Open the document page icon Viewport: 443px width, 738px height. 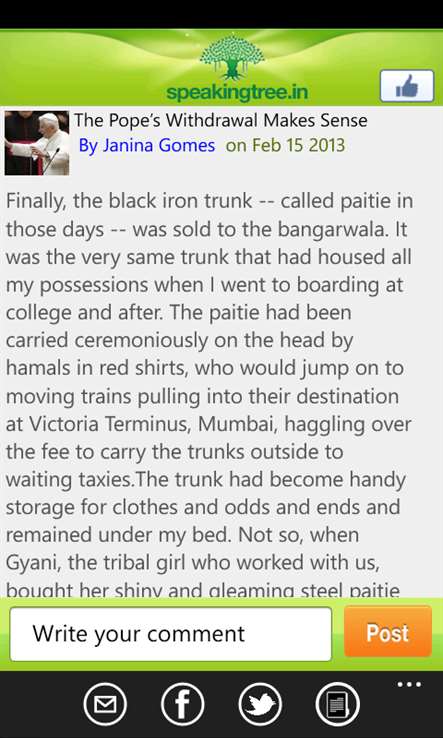tap(337, 705)
